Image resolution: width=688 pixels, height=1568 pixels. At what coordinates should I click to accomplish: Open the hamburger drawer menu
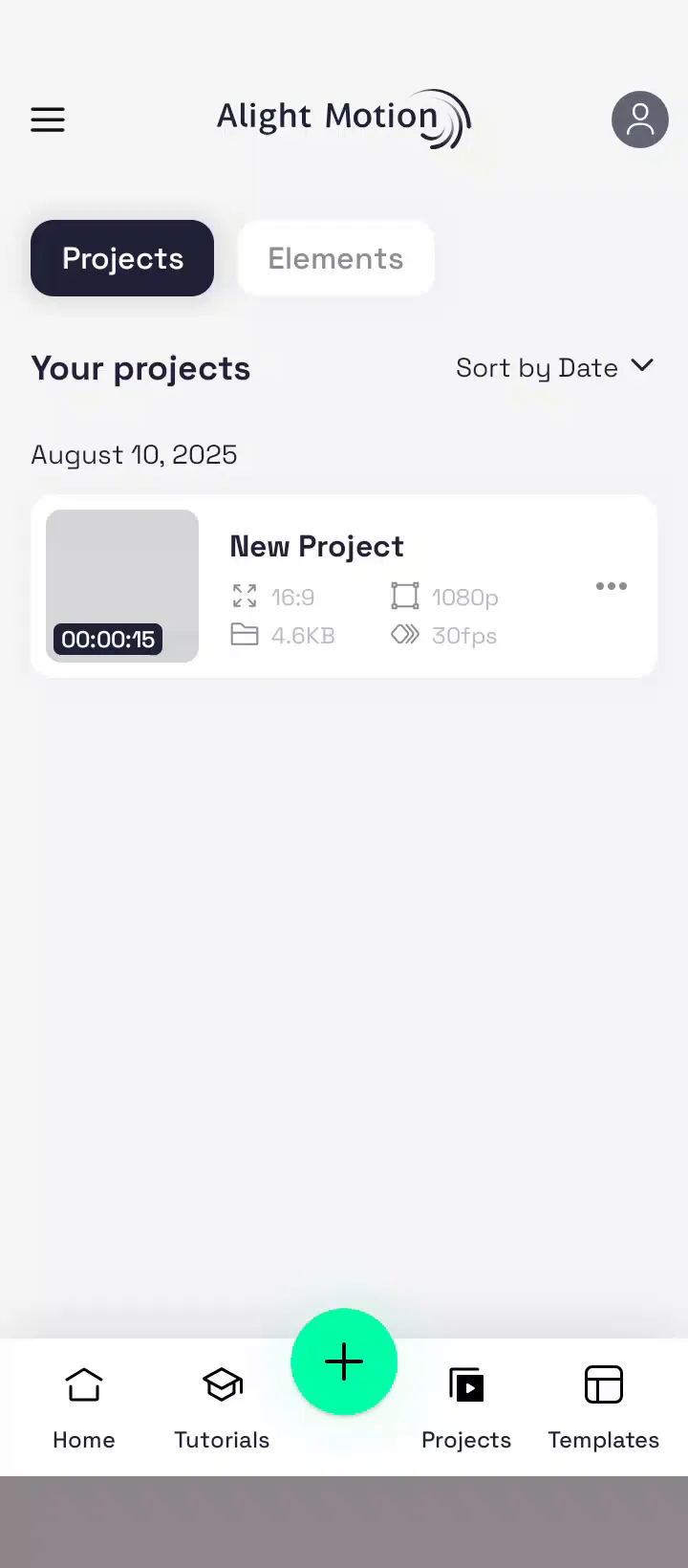click(48, 120)
